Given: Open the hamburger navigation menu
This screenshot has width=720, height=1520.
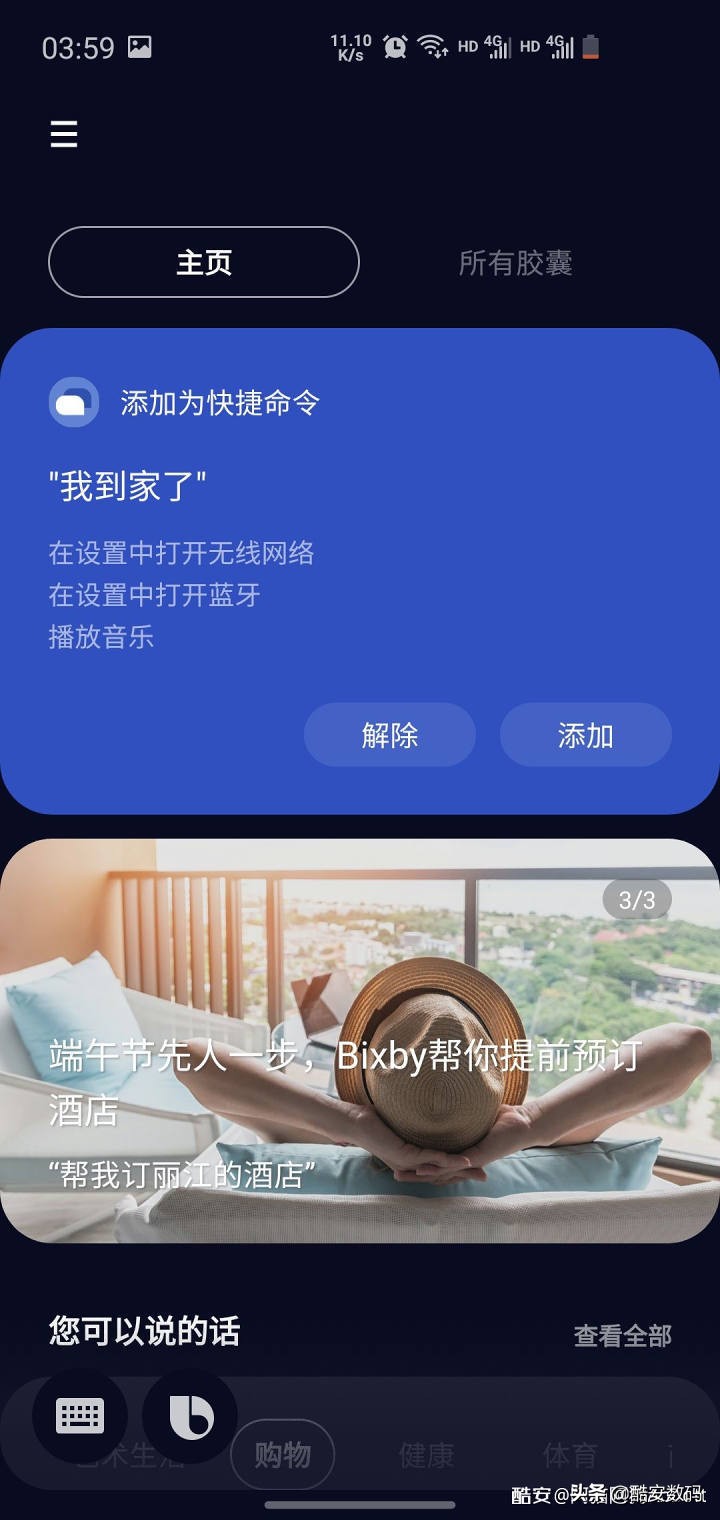Looking at the screenshot, I should (63, 134).
